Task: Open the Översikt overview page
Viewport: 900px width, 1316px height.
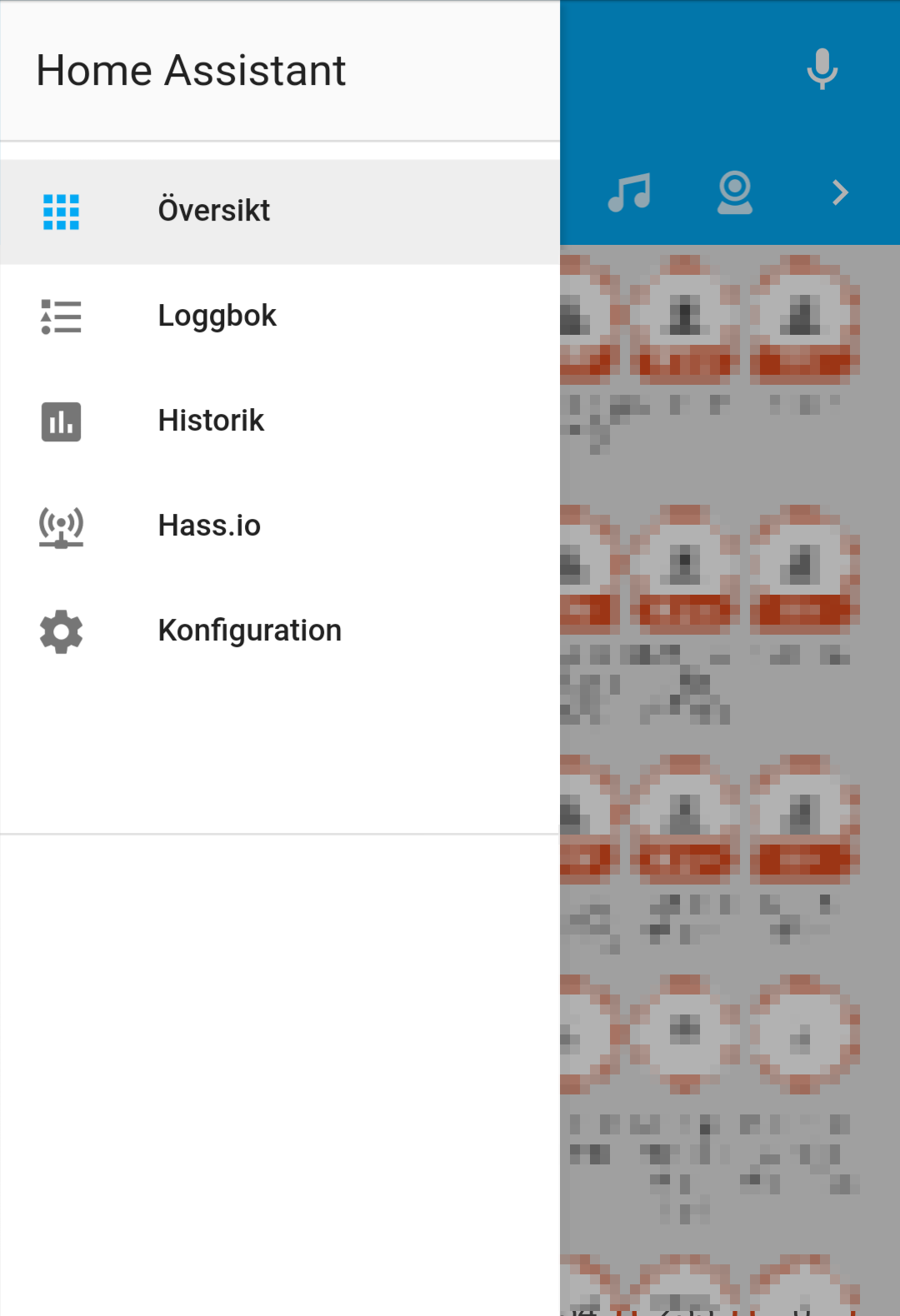Action: tap(213, 212)
